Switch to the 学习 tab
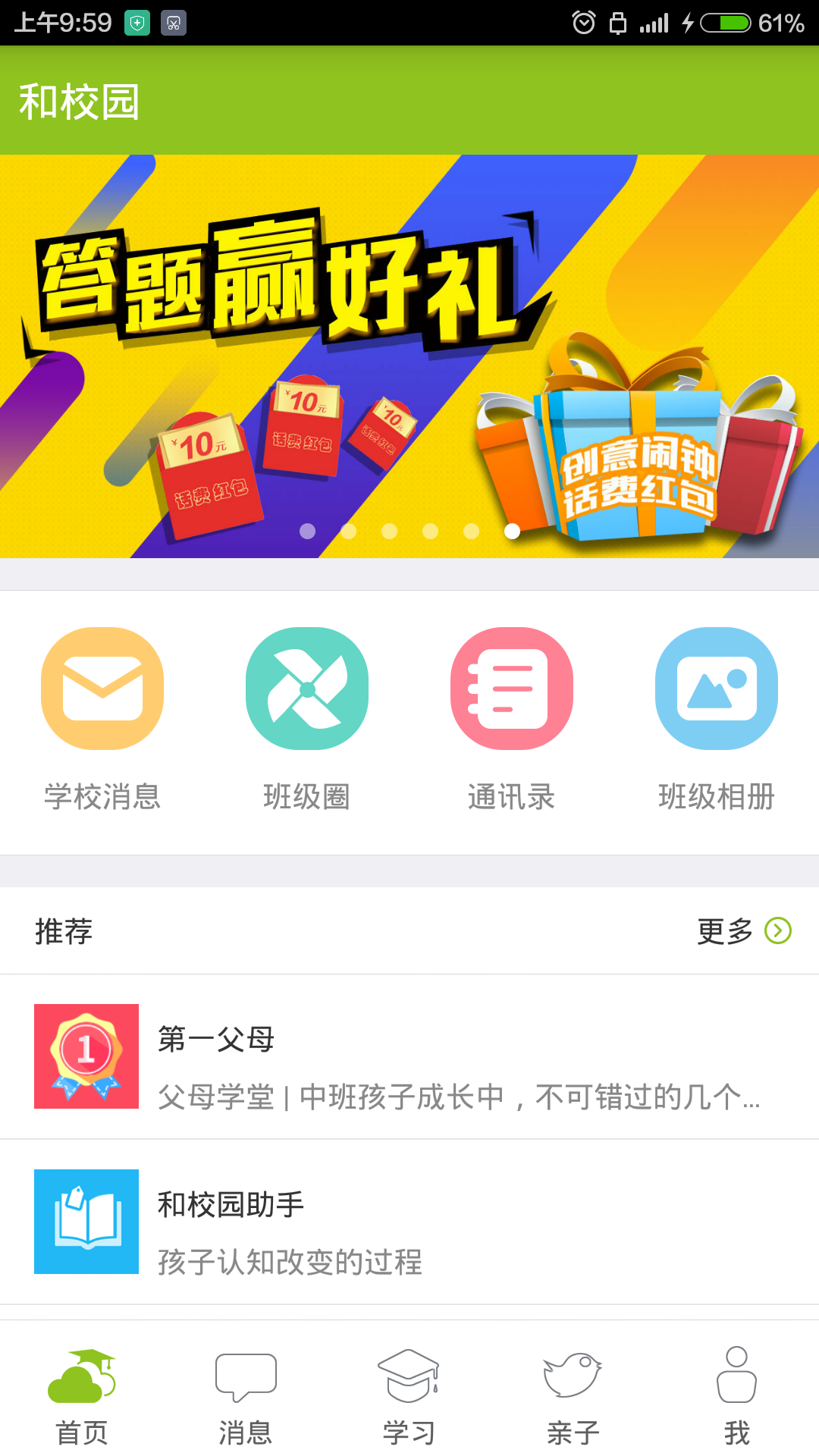Viewport: 819px width, 1456px height. [x=409, y=1395]
